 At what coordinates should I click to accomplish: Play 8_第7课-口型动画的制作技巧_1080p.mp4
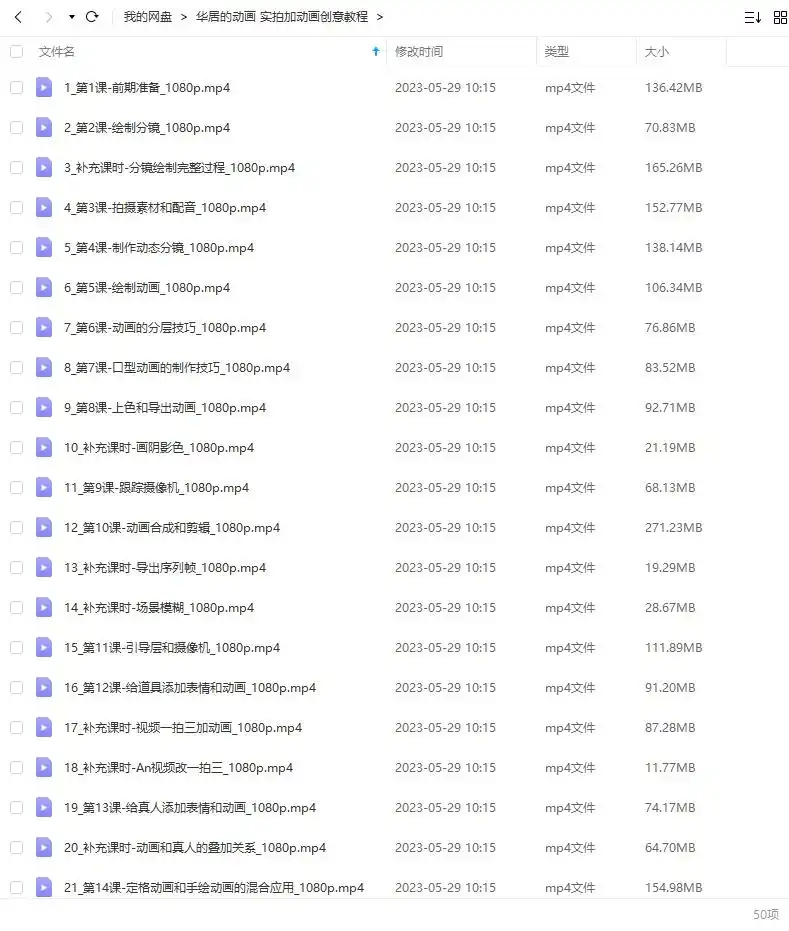177,368
